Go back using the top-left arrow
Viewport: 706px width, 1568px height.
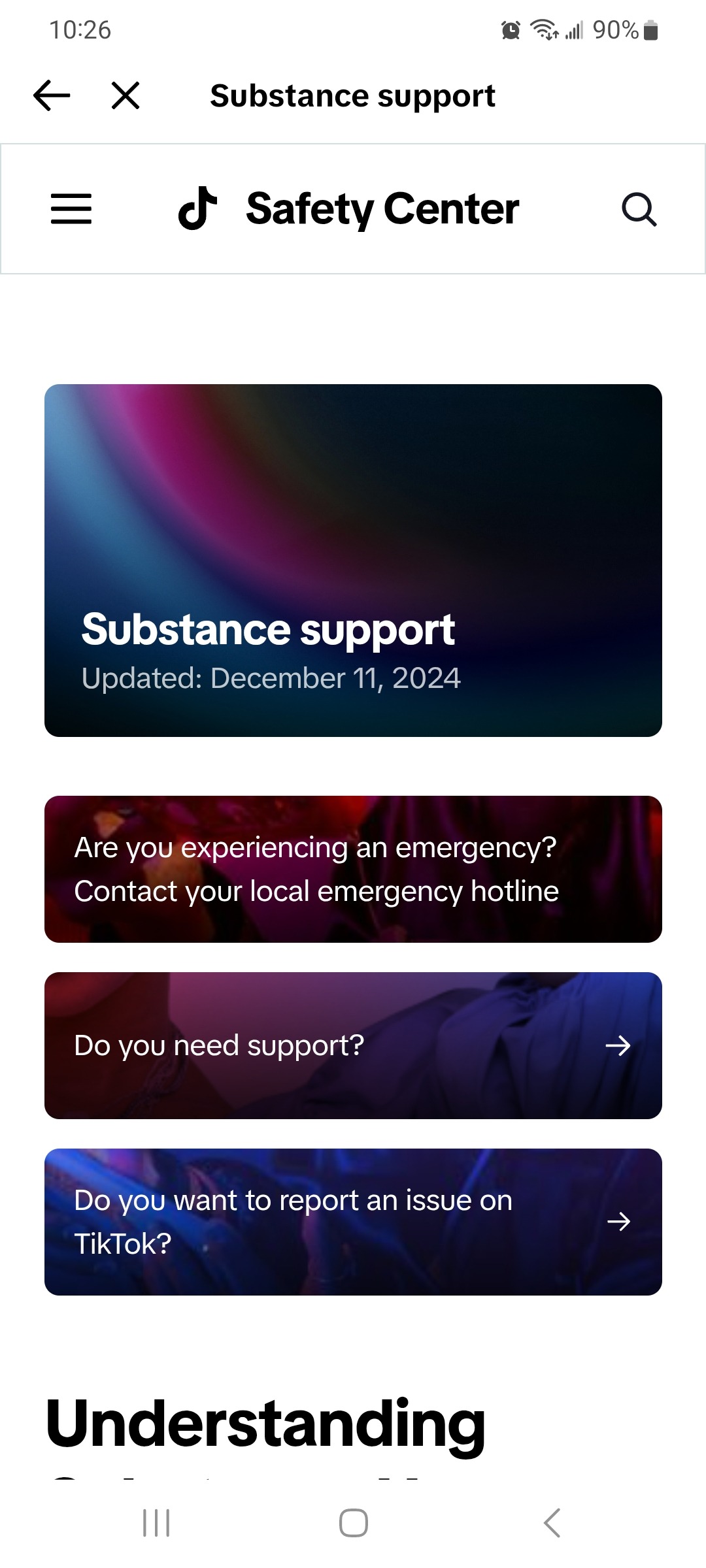52,96
